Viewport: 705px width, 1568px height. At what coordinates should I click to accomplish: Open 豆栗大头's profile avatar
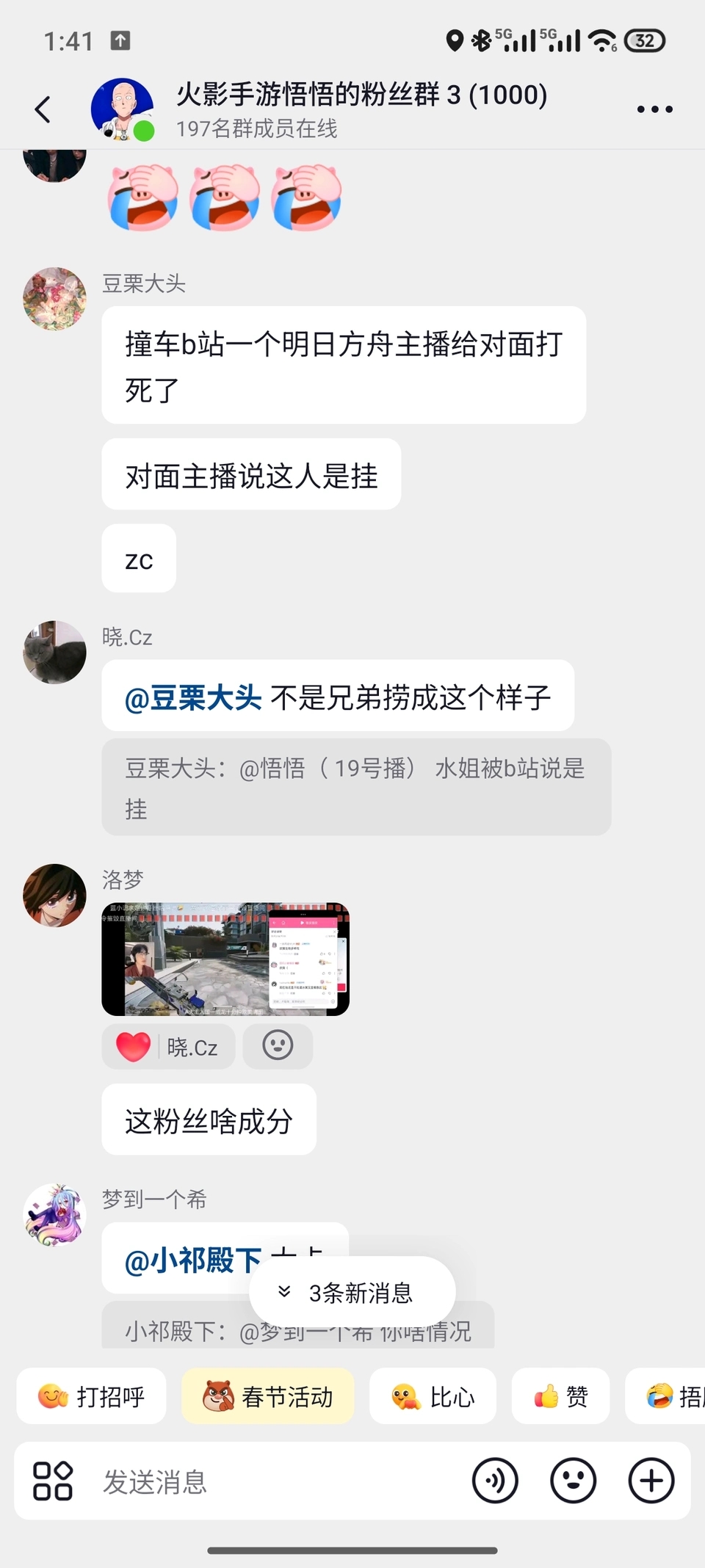54,299
